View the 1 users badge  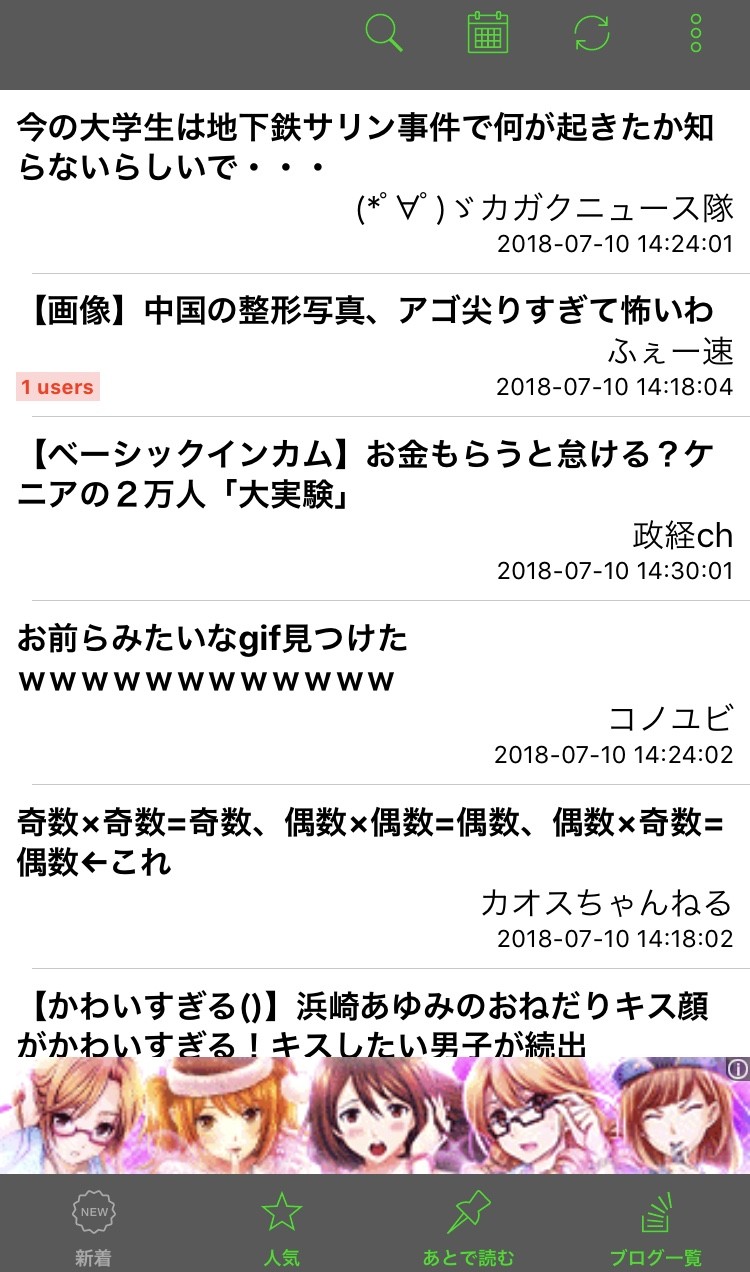click(x=58, y=387)
